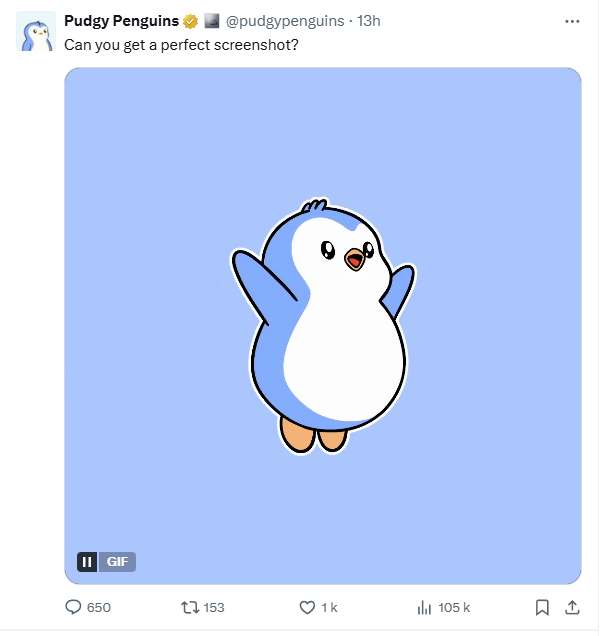Like the Pudgy Penguins post

(308, 607)
